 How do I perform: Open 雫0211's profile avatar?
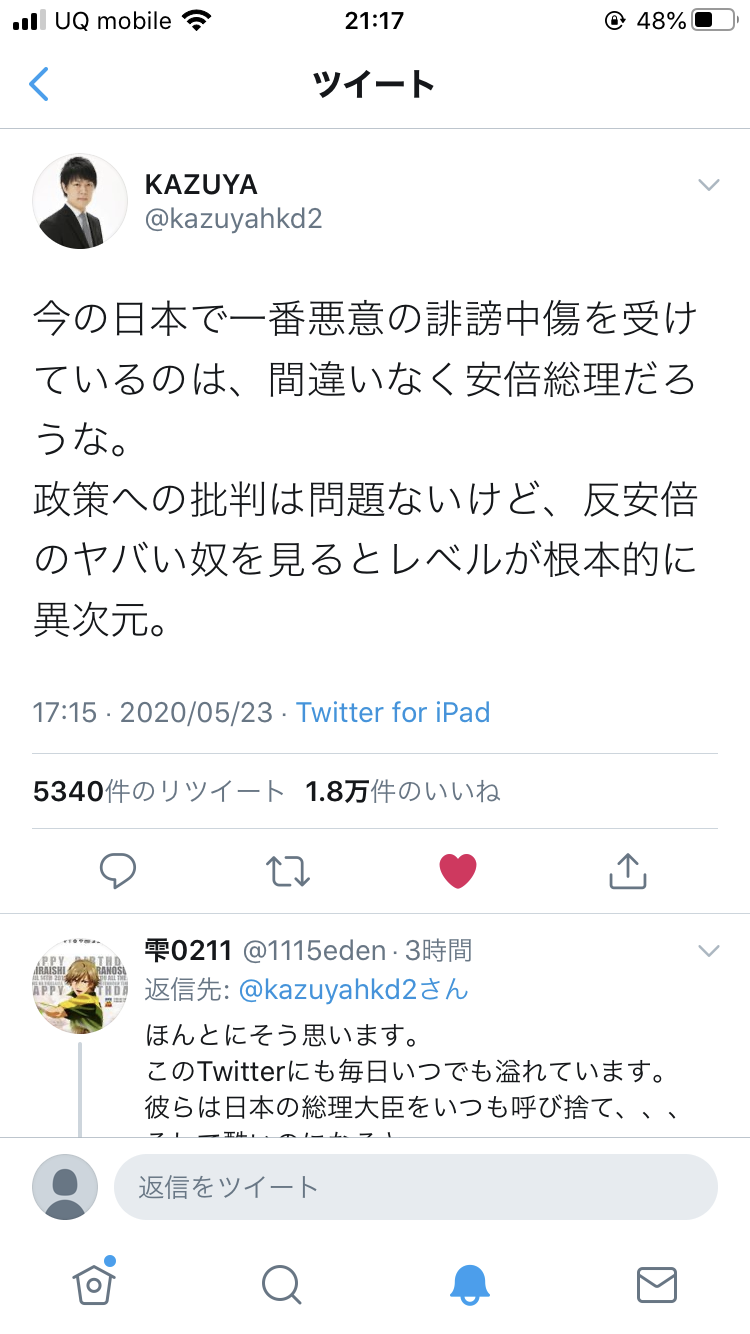tap(80, 987)
